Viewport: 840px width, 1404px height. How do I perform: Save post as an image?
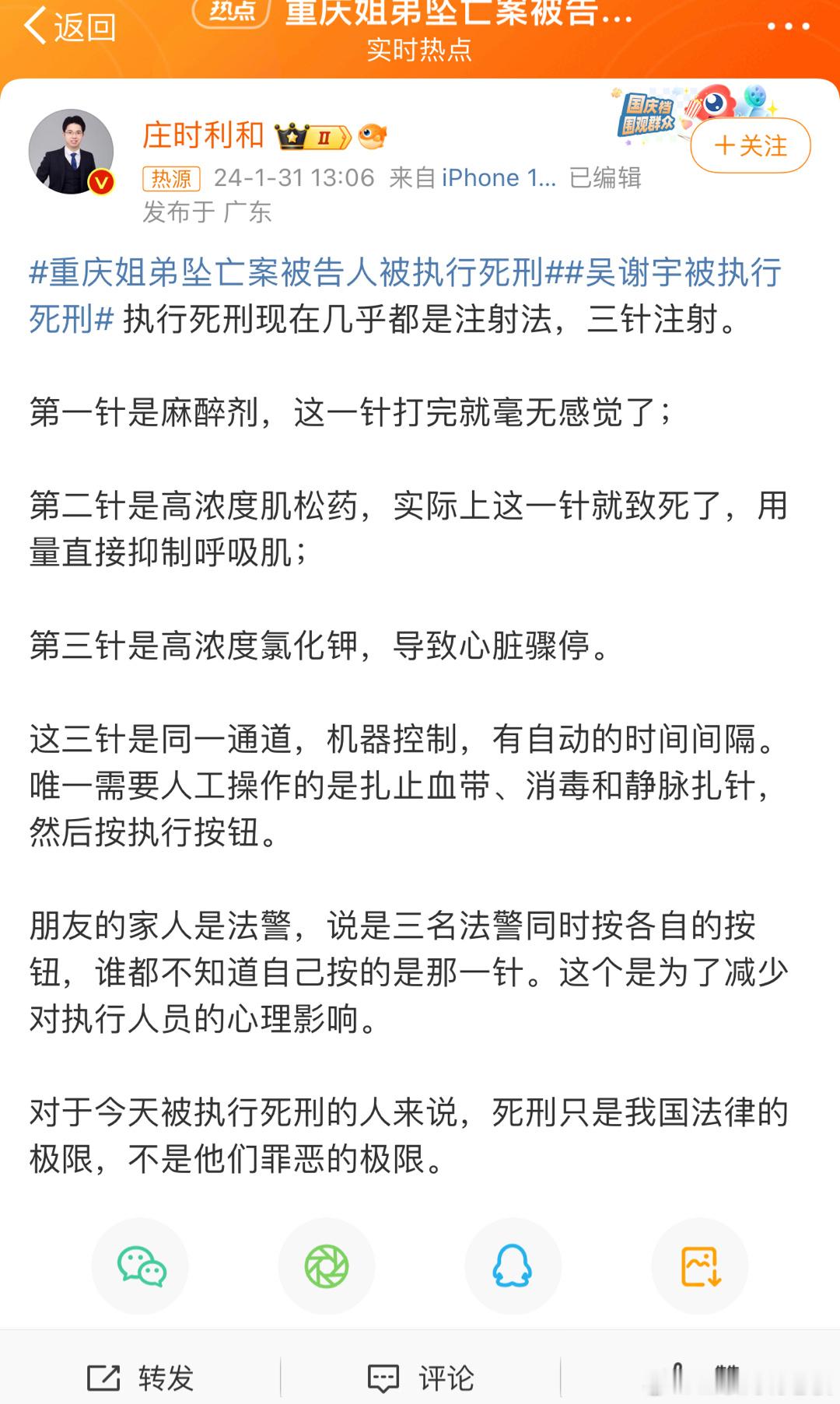[x=700, y=1266]
